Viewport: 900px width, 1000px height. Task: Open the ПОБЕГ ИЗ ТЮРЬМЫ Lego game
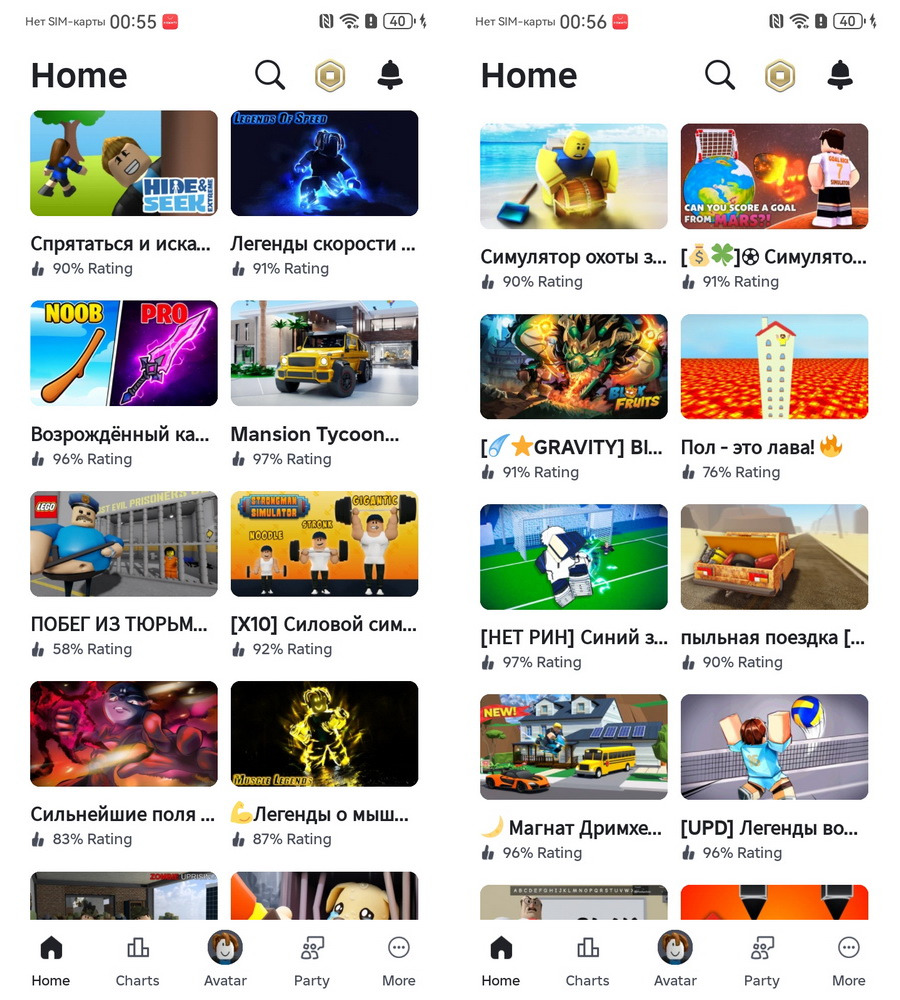[x=124, y=543]
